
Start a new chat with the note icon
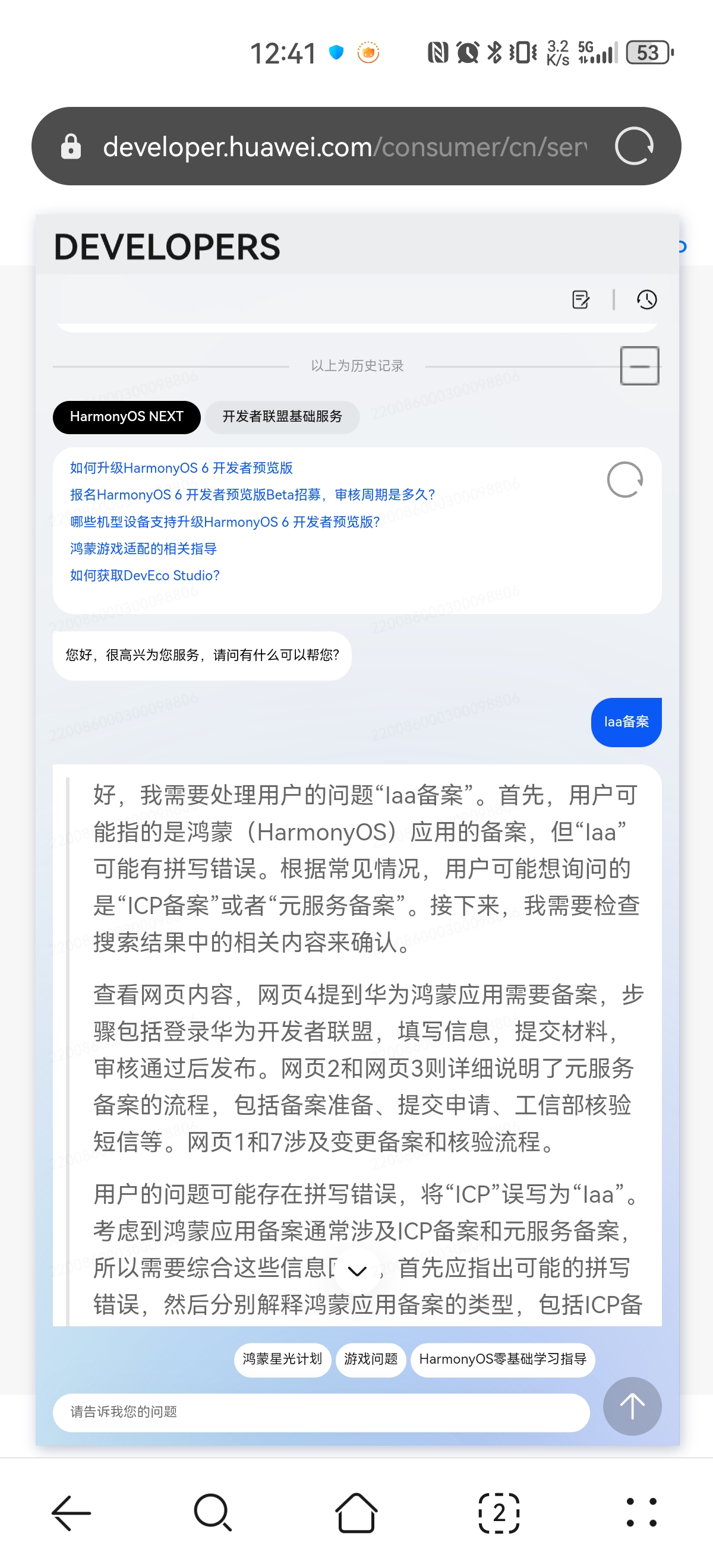[x=581, y=299]
